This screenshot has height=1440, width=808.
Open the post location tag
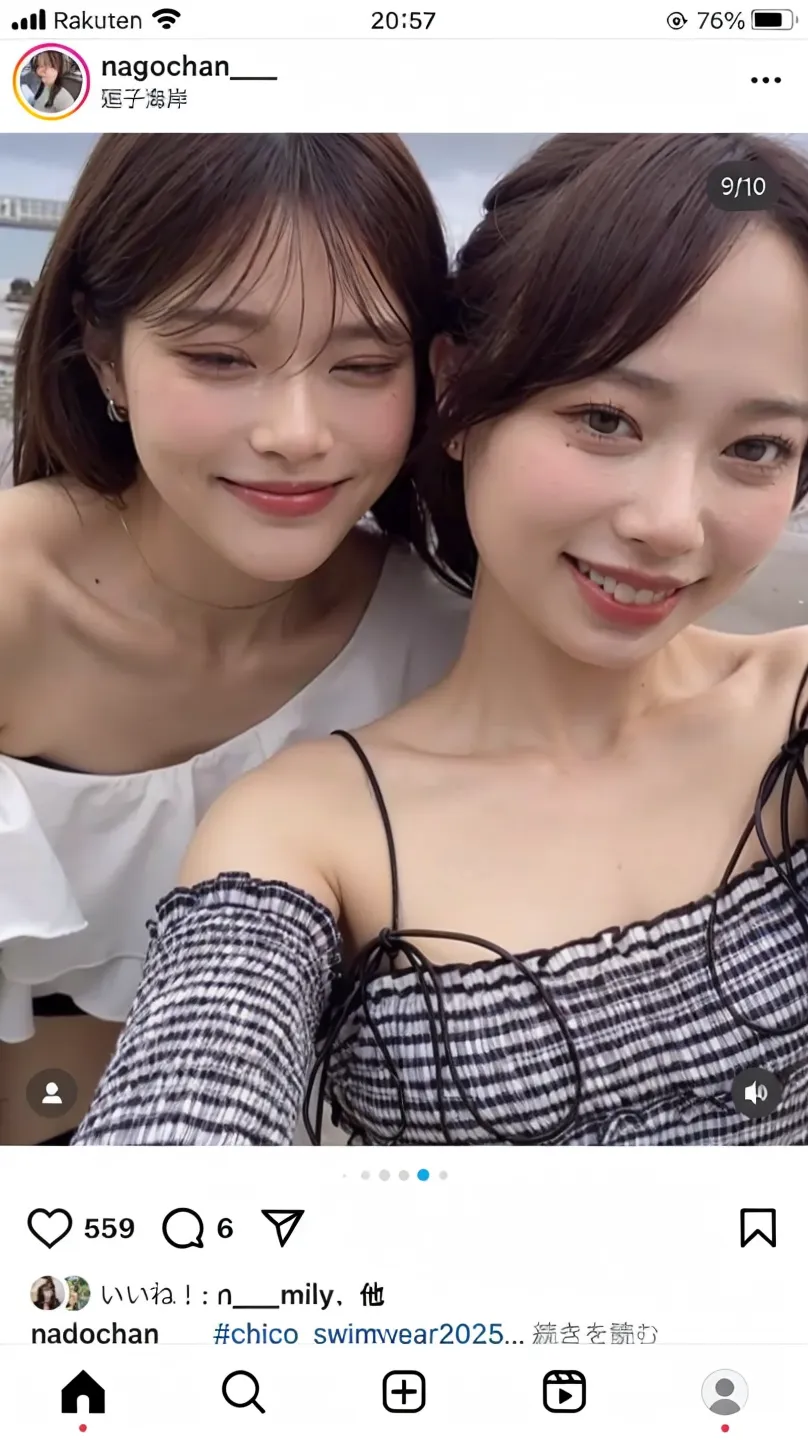tap(144, 99)
